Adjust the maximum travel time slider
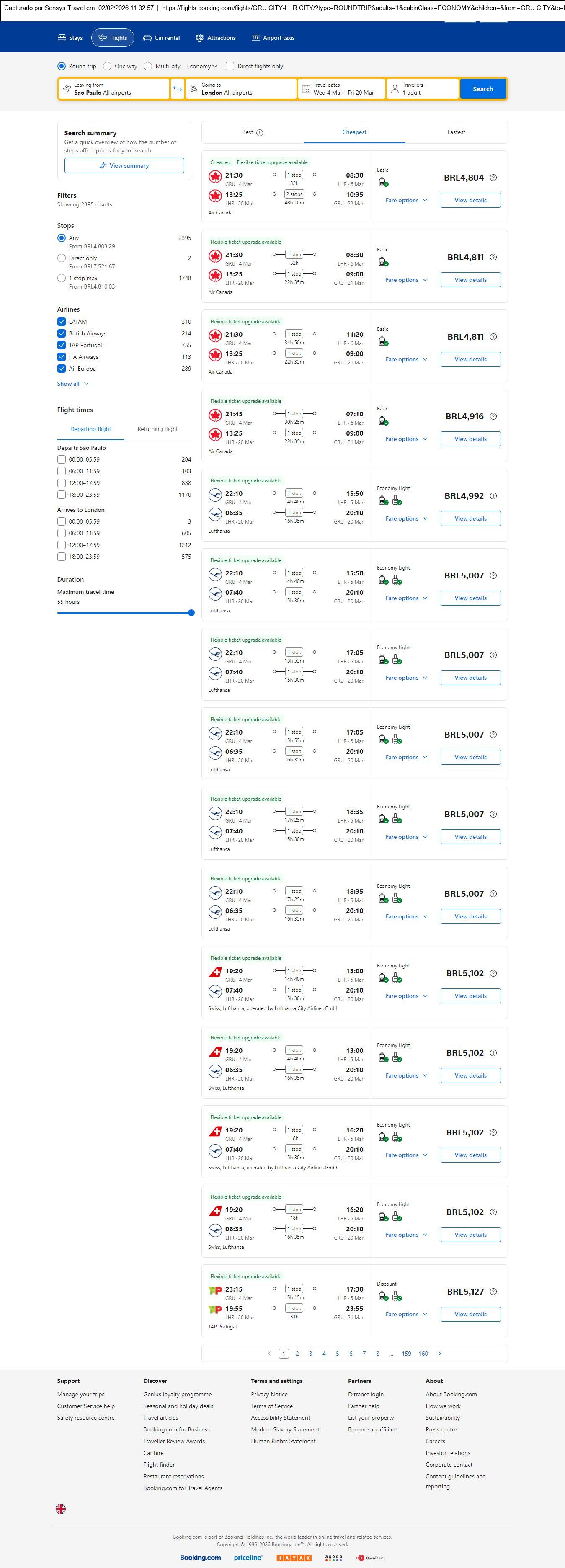Image resolution: width=565 pixels, height=1568 pixels. click(191, 613)
